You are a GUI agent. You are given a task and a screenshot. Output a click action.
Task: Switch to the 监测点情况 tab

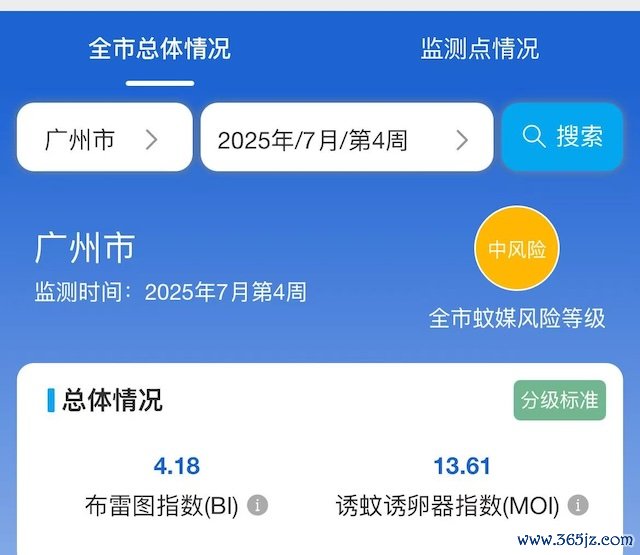479,48
